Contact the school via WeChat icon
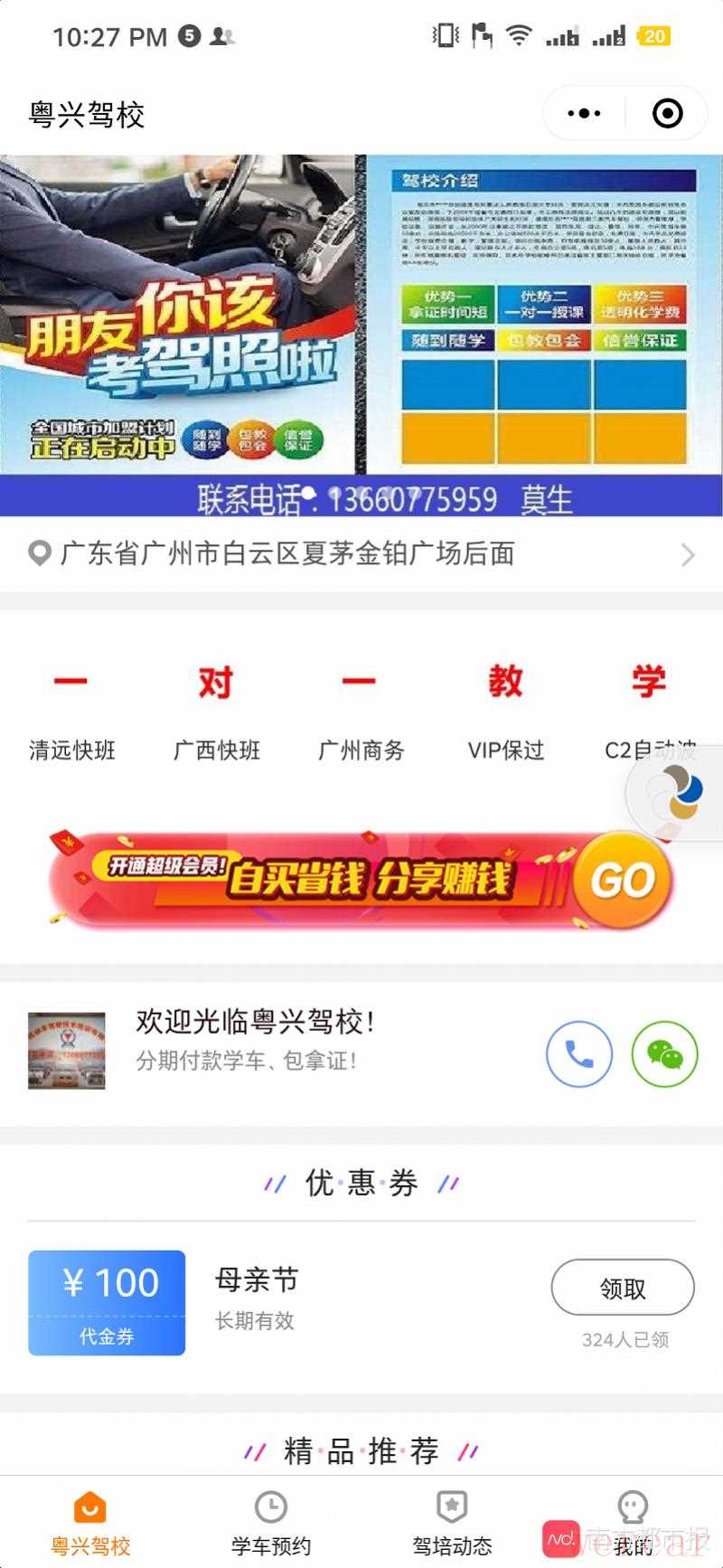 click(x=664, y=1053)
